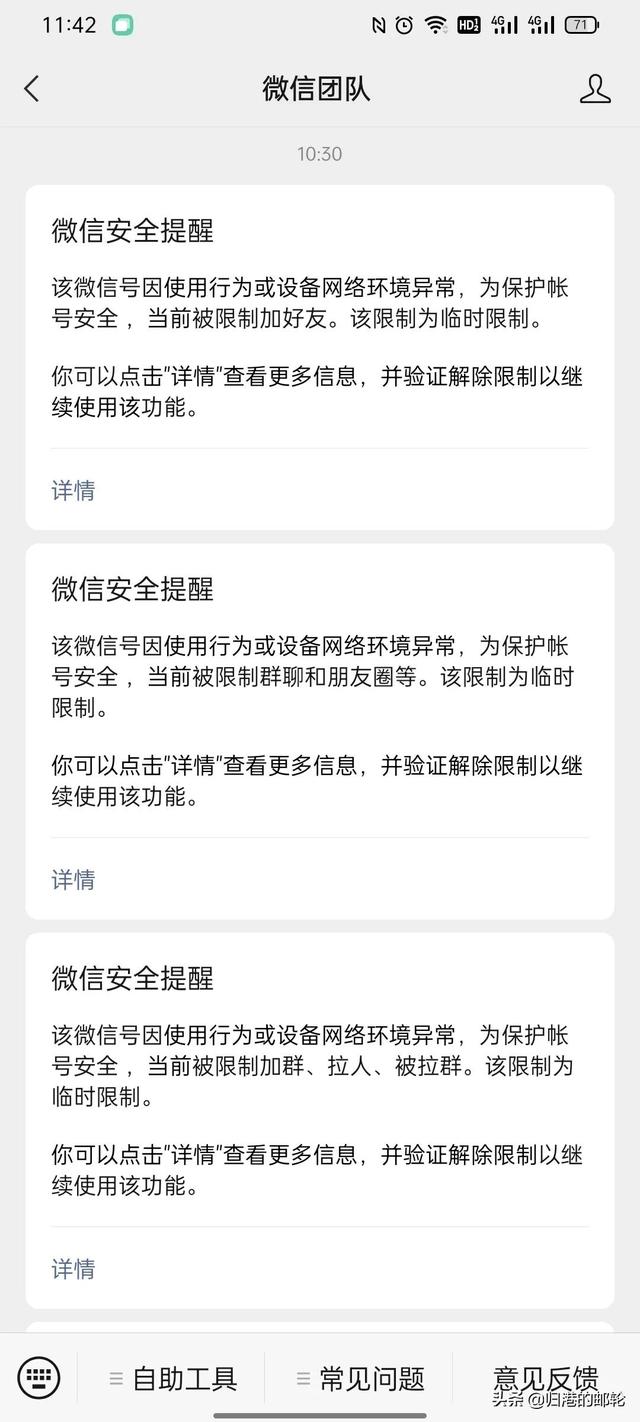Go back using the top-left arrow

tap(31, 88)
